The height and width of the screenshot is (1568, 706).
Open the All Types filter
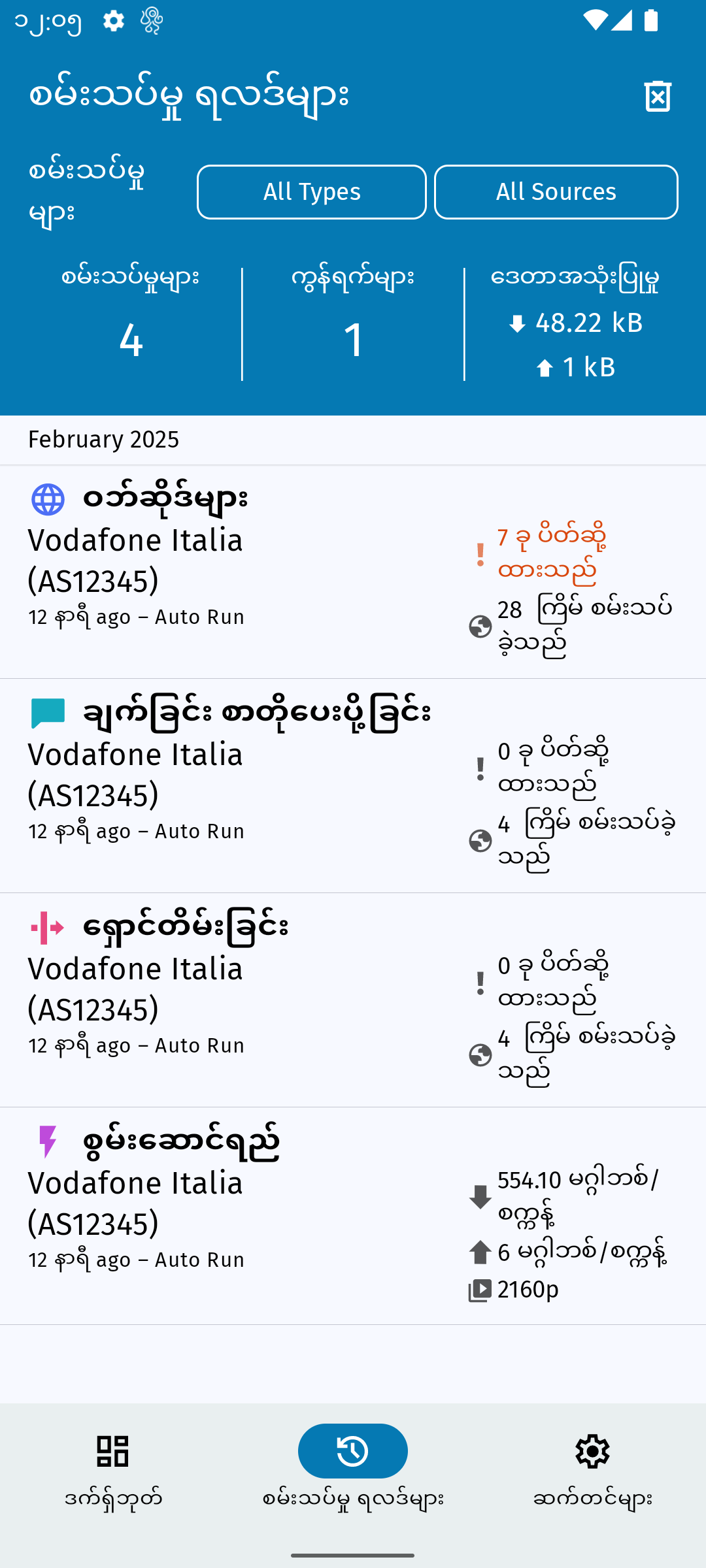tap(312, 192)
